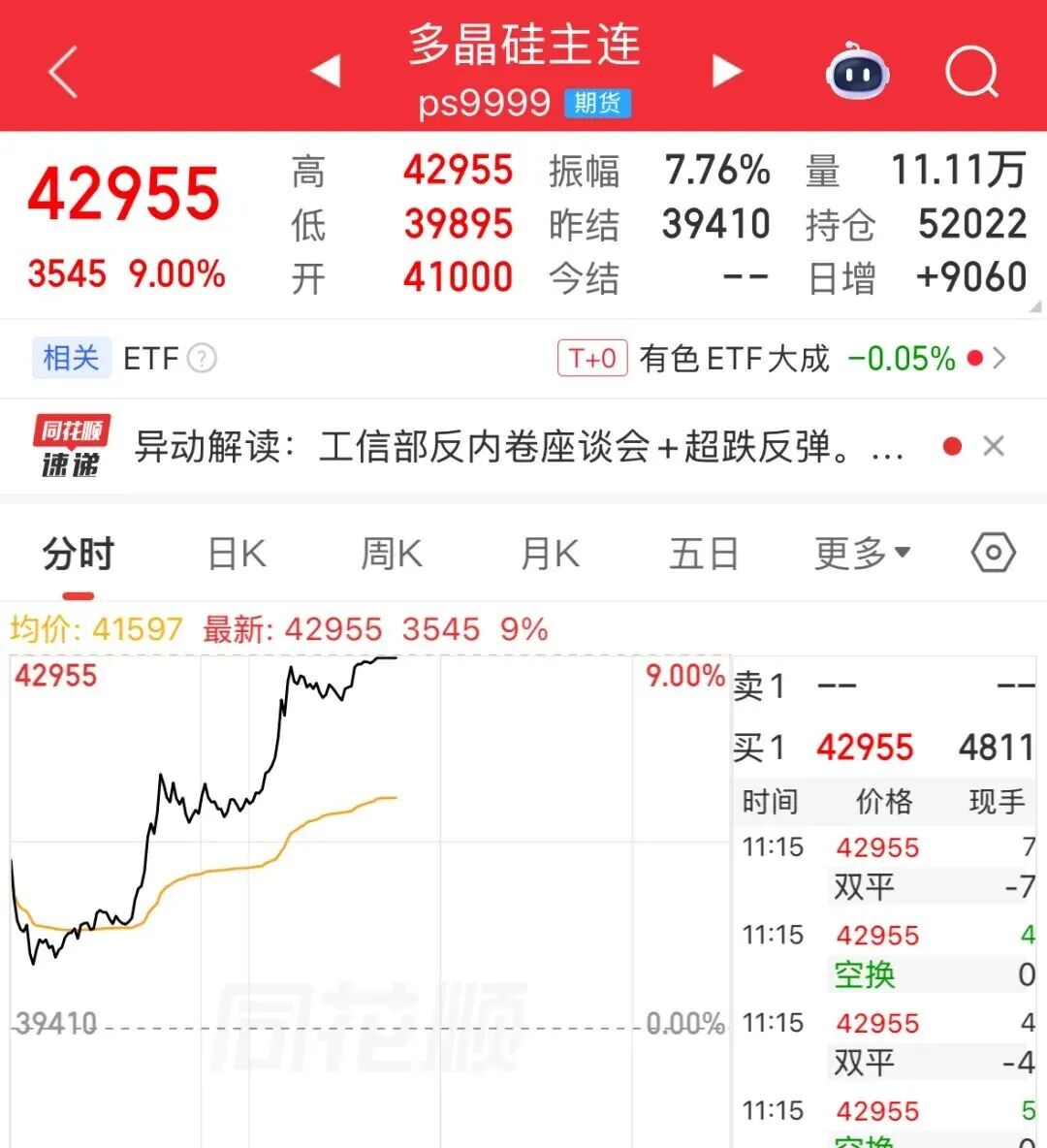Image resolution: width=1047 pixels, height=1148 pixels.
Task: Open the robot assistant icon
Action: (x=857, y=72)
